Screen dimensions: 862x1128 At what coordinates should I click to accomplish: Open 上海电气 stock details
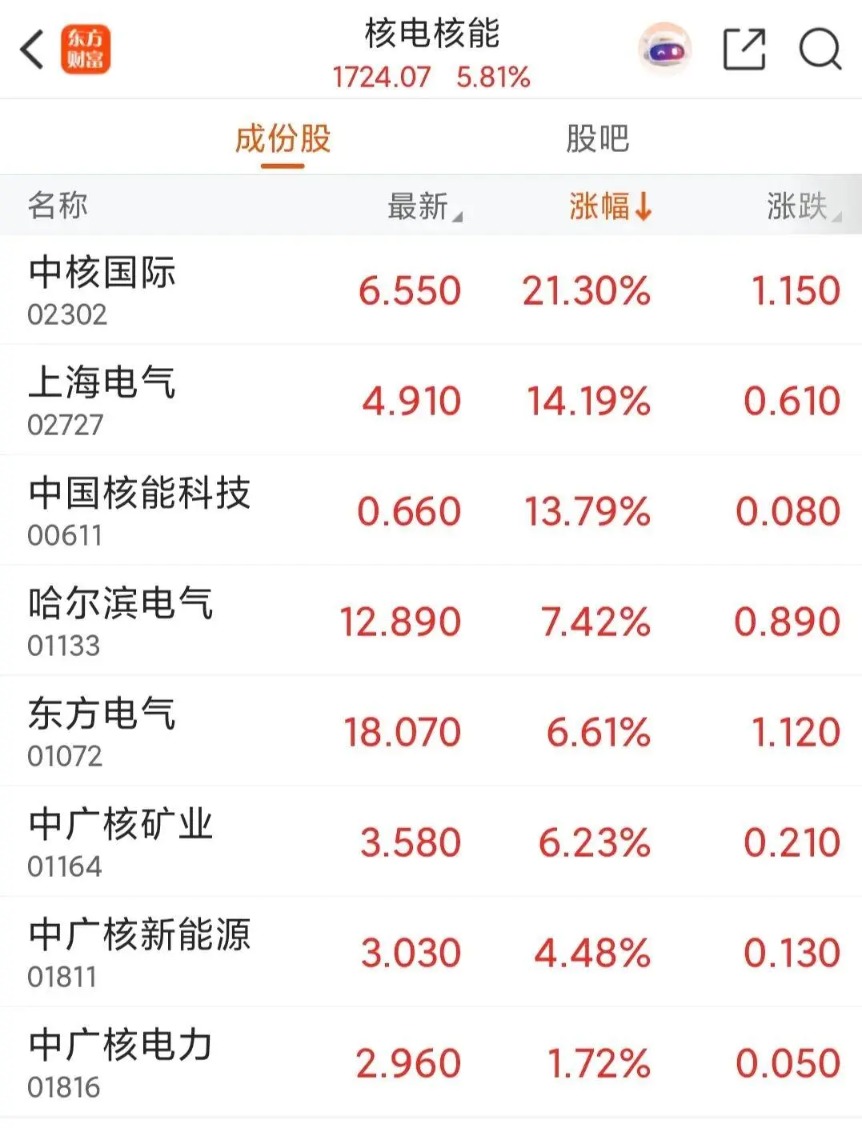(x=430, y=400)
